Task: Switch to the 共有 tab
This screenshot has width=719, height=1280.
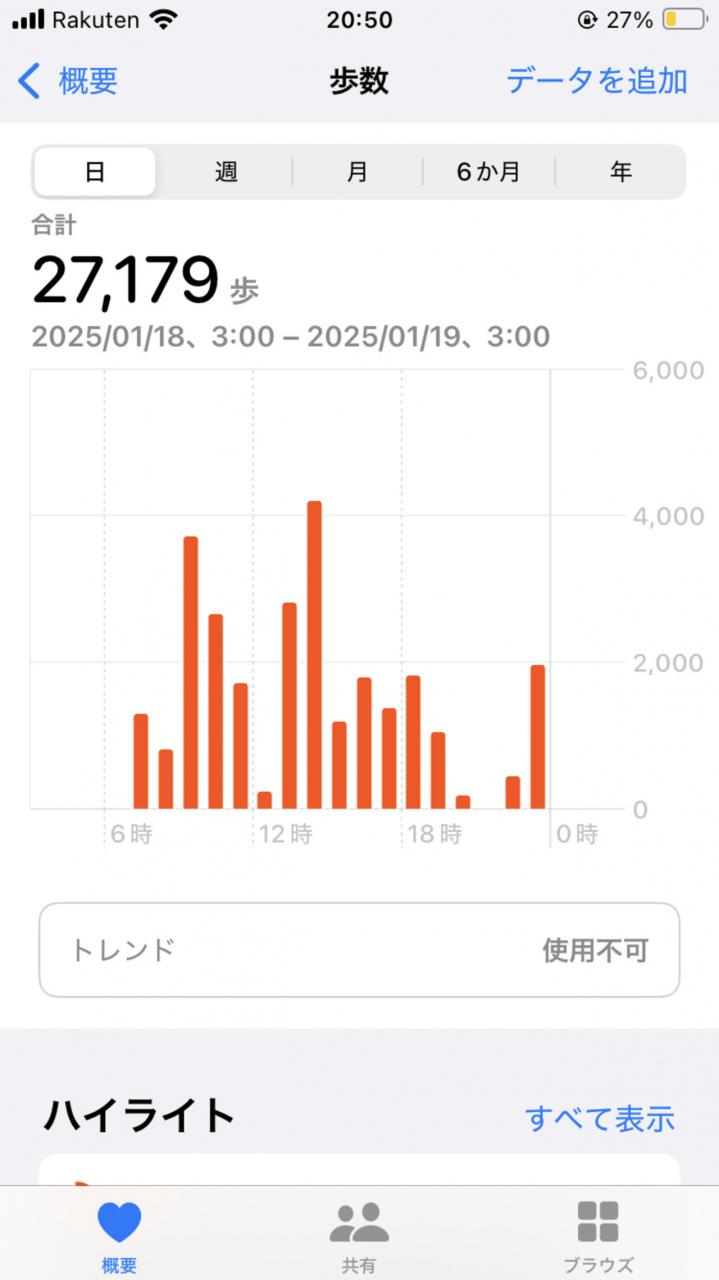Action: click(x=359, y=1235)
